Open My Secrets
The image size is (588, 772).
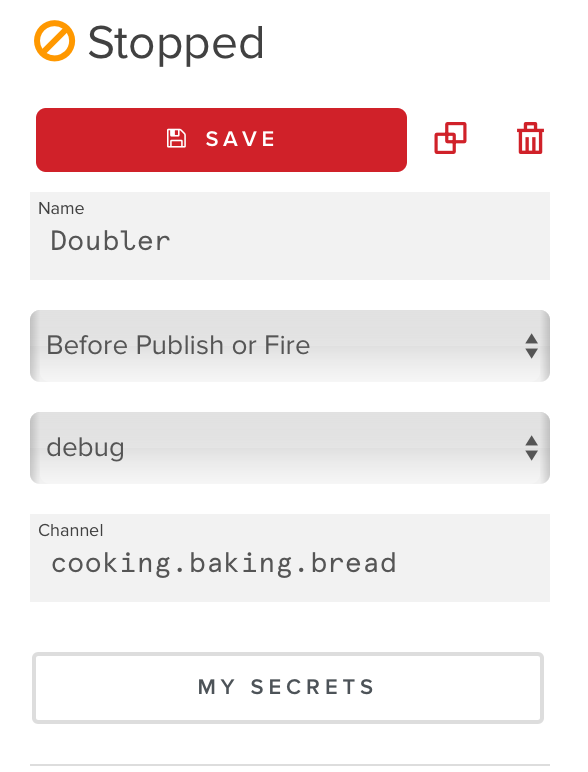click(x=288, y=687)
